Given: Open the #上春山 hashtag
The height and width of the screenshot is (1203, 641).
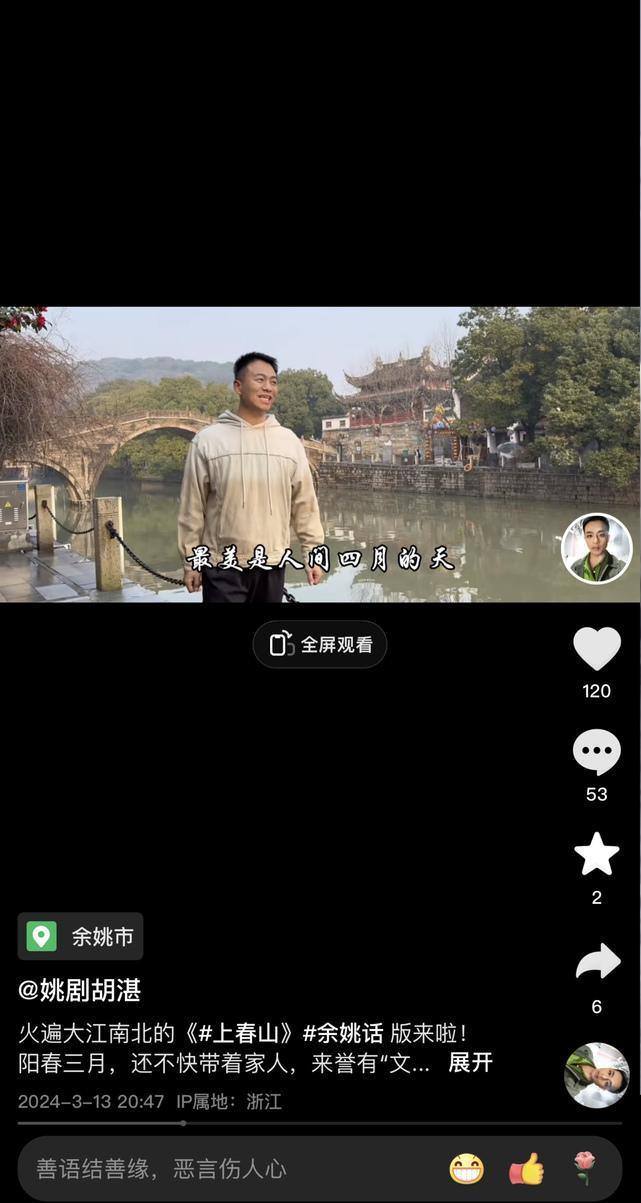Looking at the screenshot, I should click(x=240, y=1033).
